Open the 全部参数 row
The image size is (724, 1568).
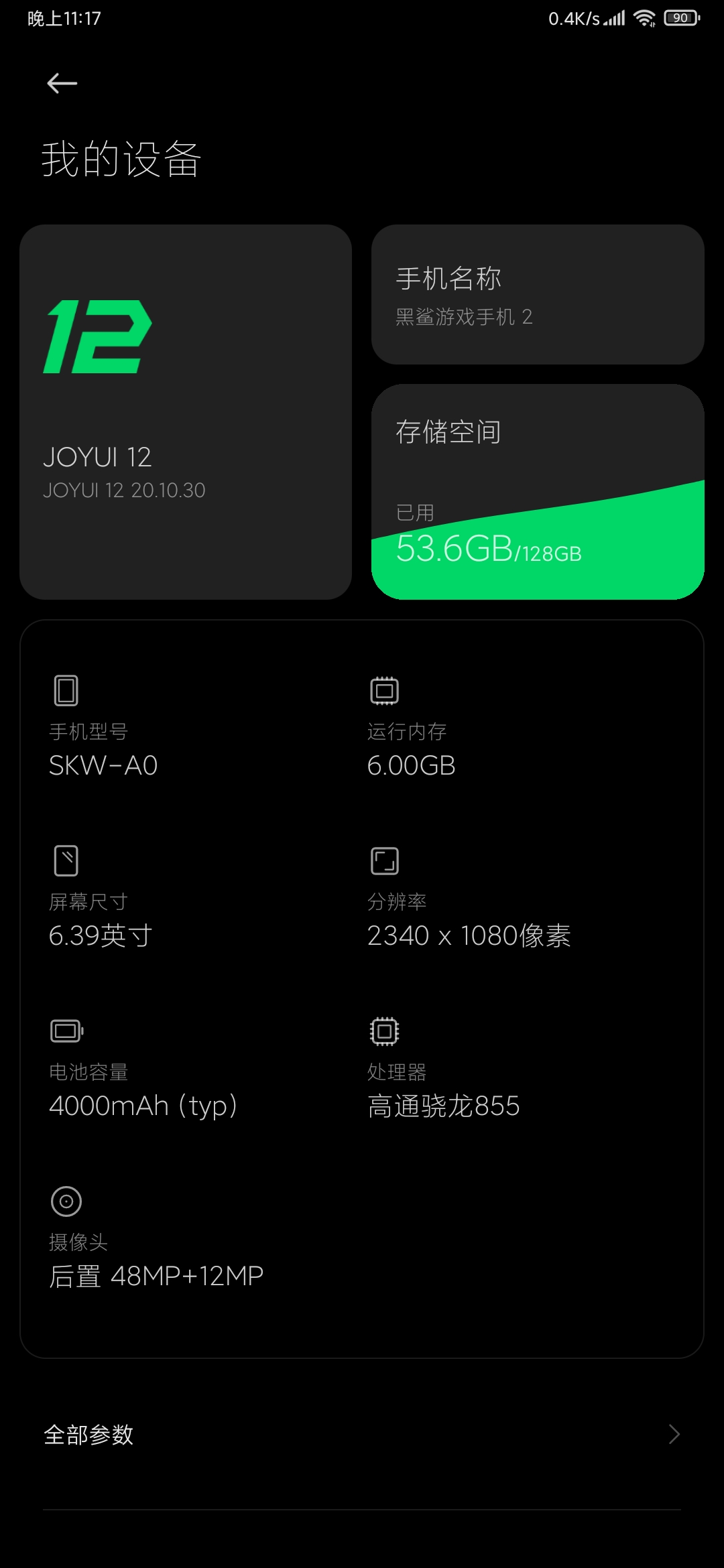[x=362, y=1435]
